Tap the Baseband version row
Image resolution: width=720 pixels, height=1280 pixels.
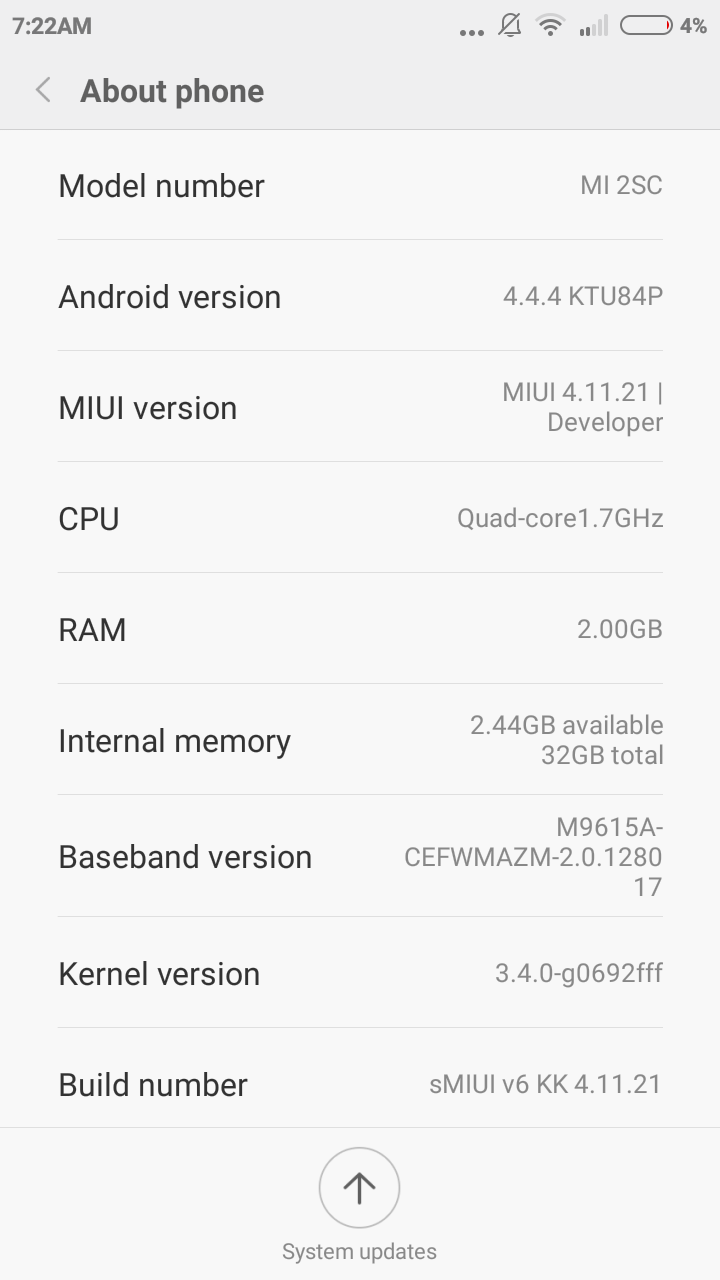(360, 856)
